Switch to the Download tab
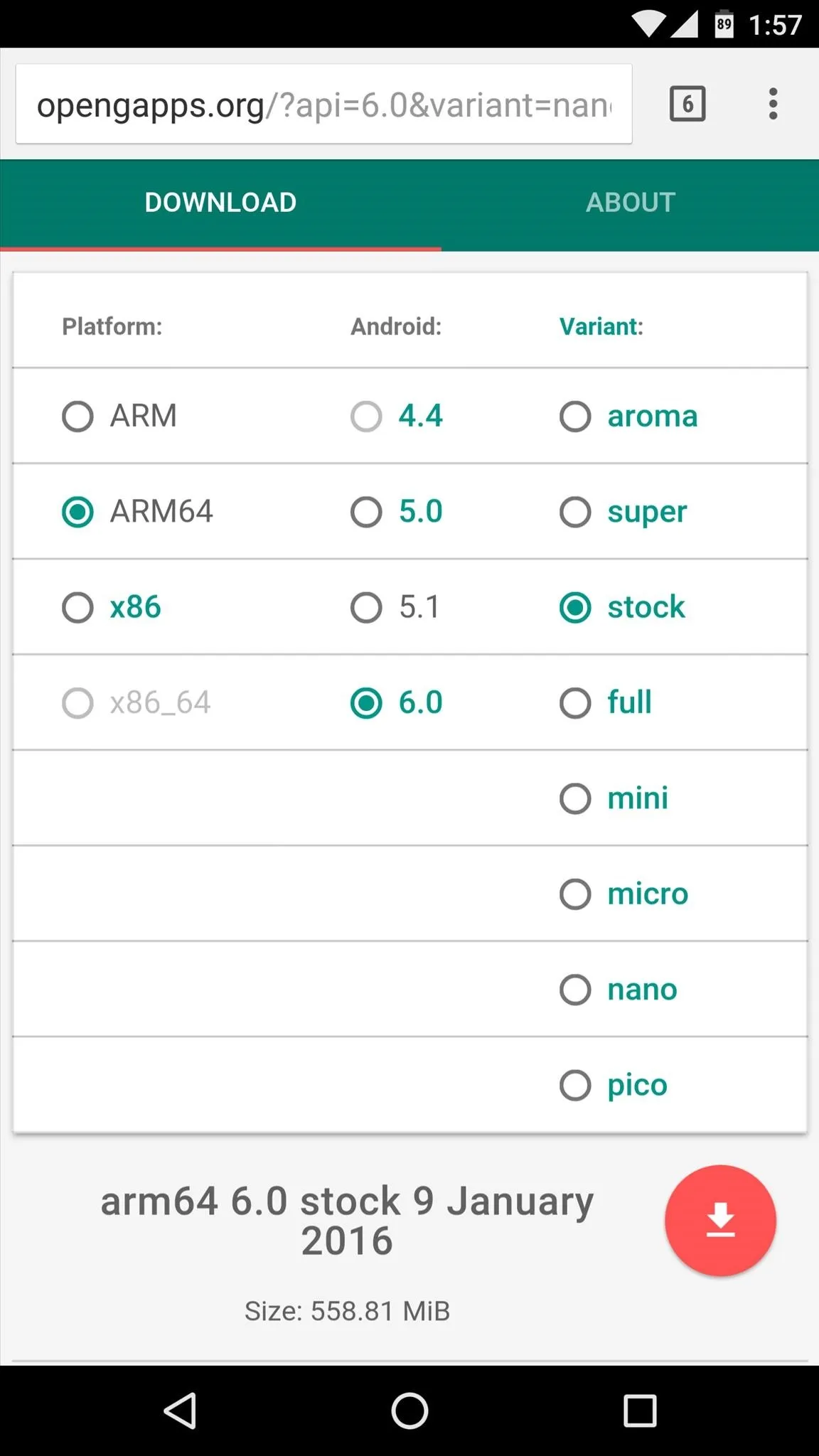This screenshot has height=1456, width=819. tap(220, 203)
